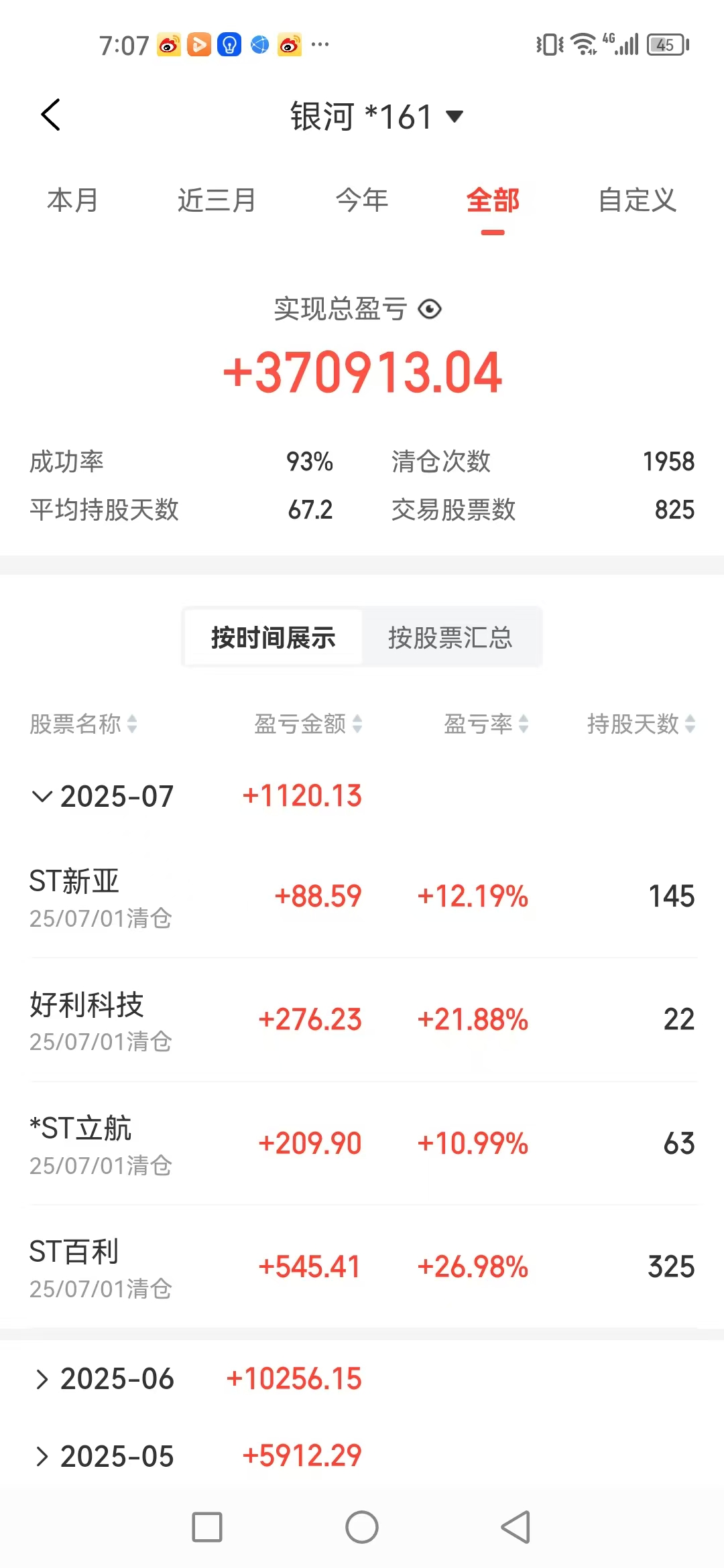
Task: Go back using the top-left arrow
Action: pos(51,115)
